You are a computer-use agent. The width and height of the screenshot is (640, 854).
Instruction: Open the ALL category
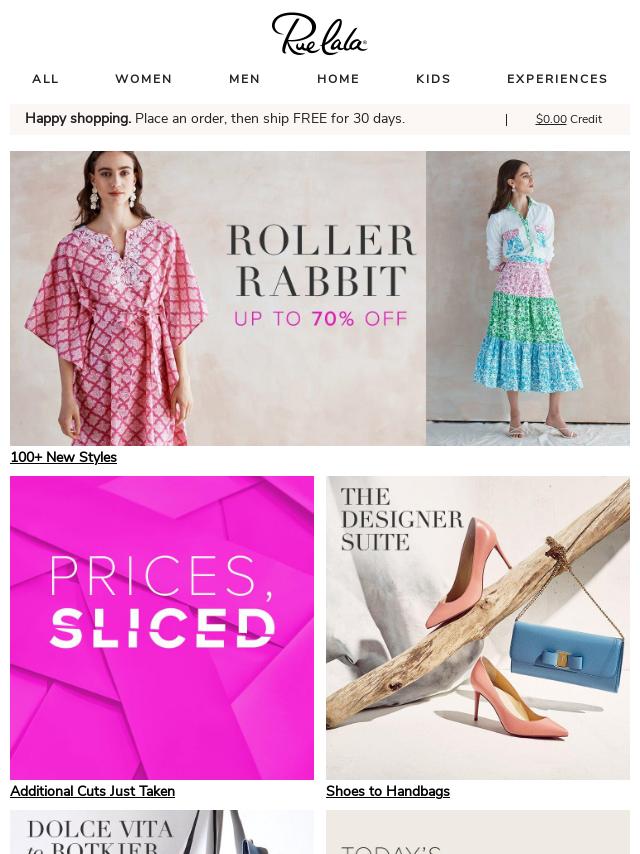(x=45, y=79)
